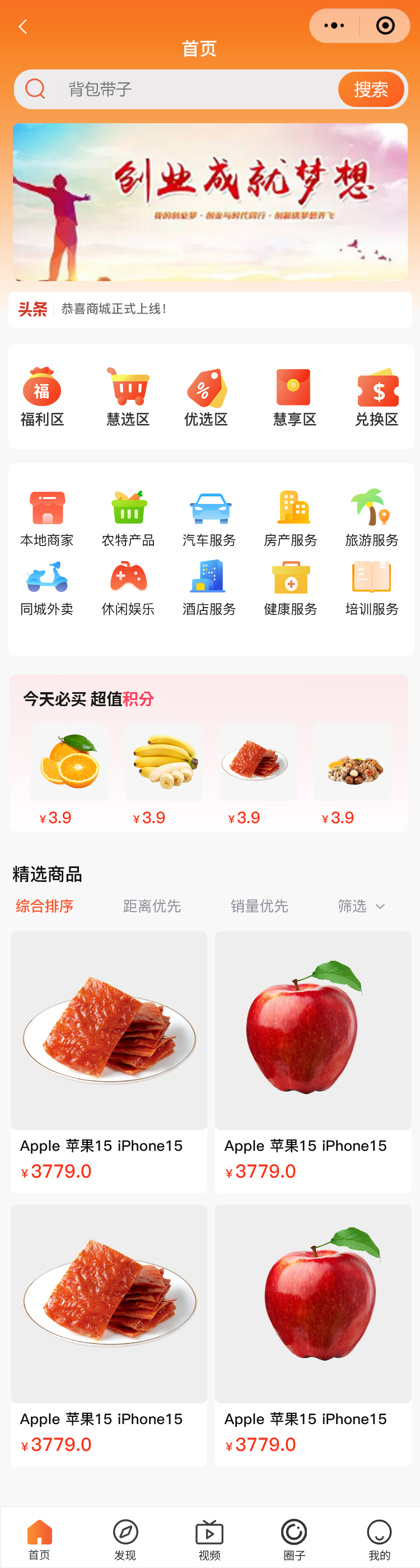Image resolution: width=420 pixels, height=1568 pixels.
Task: Go to the 圈子 tab
Action: pos(294,1538)
